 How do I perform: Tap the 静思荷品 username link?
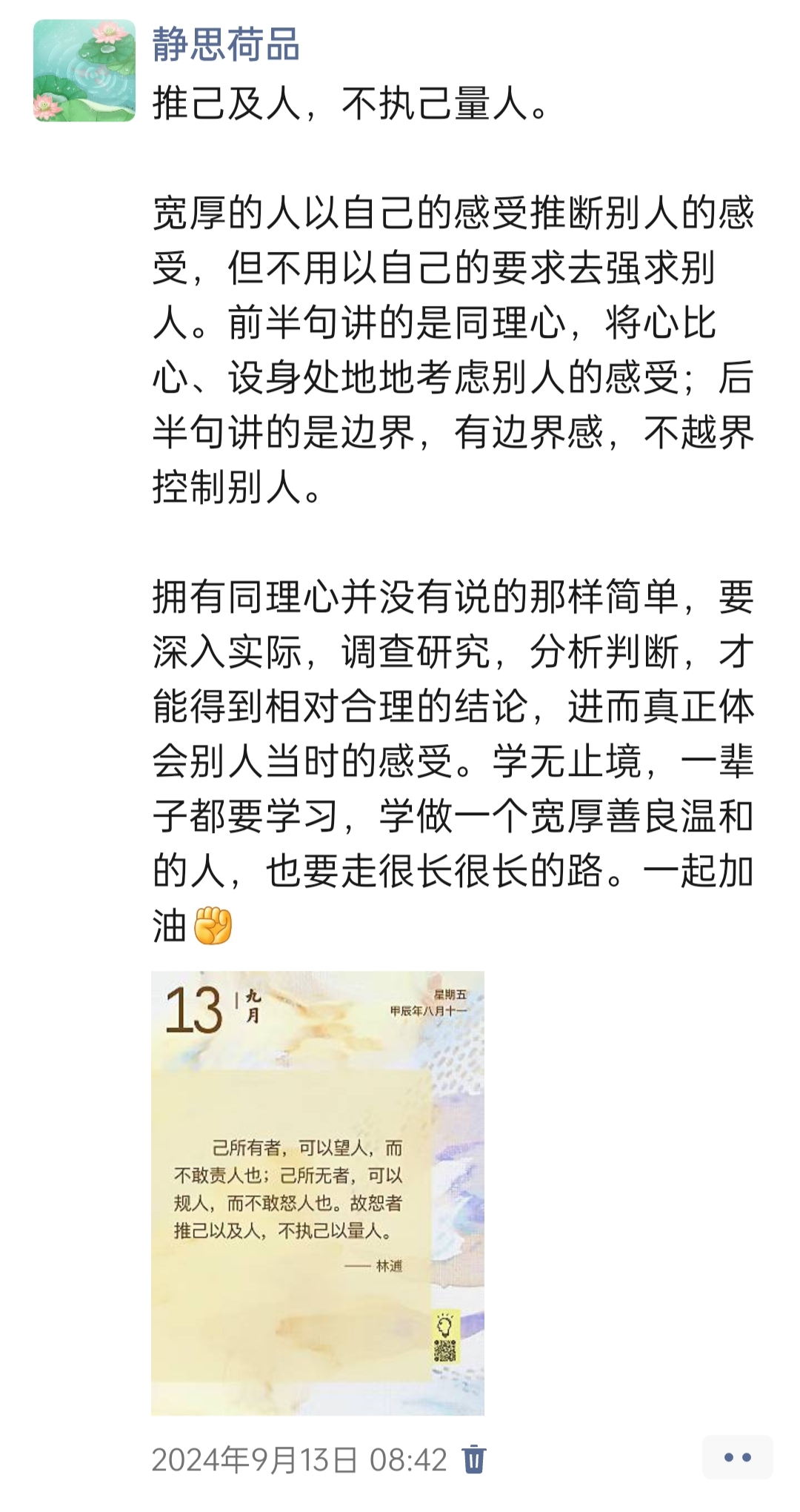click(226, 44)
